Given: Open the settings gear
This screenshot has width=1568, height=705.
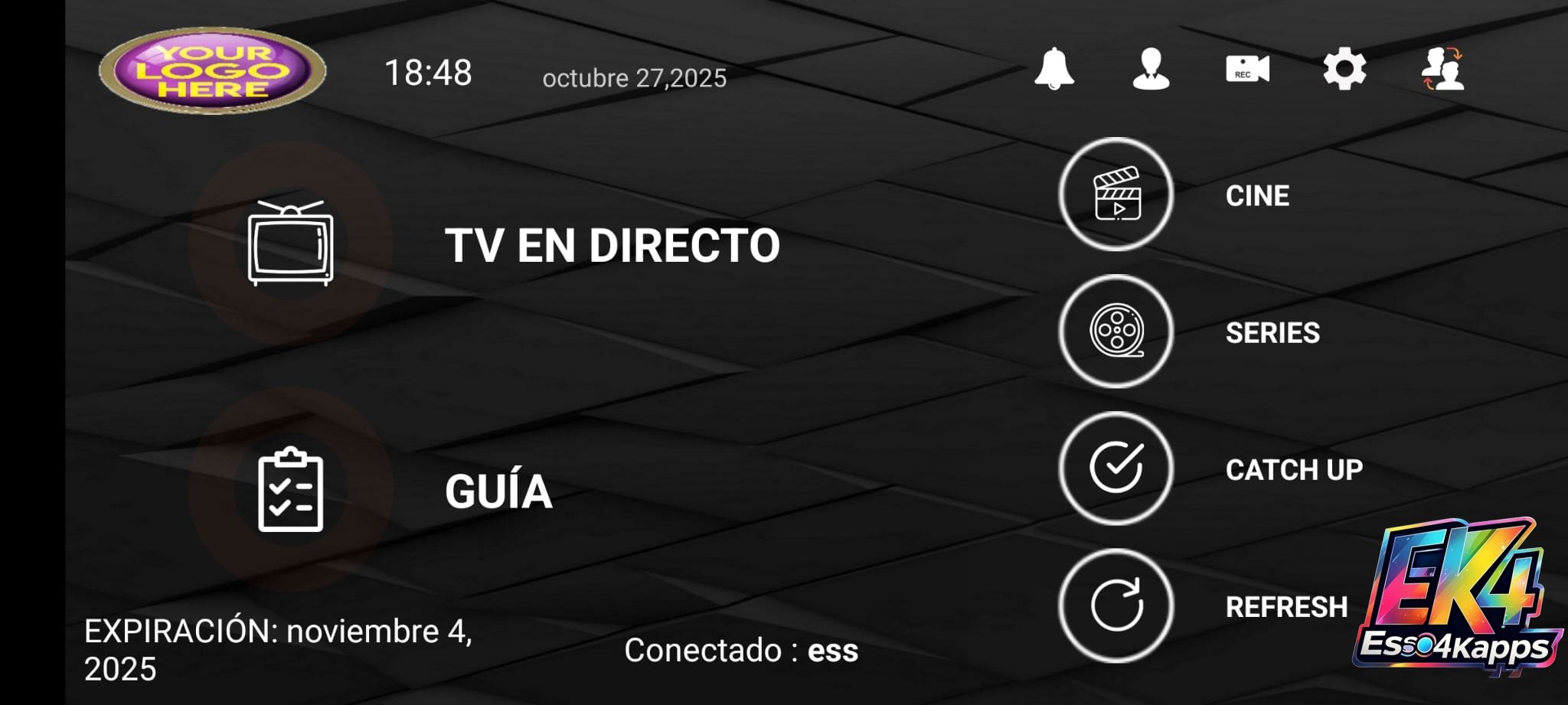Looking at the screenshot, I should 1344,69.
